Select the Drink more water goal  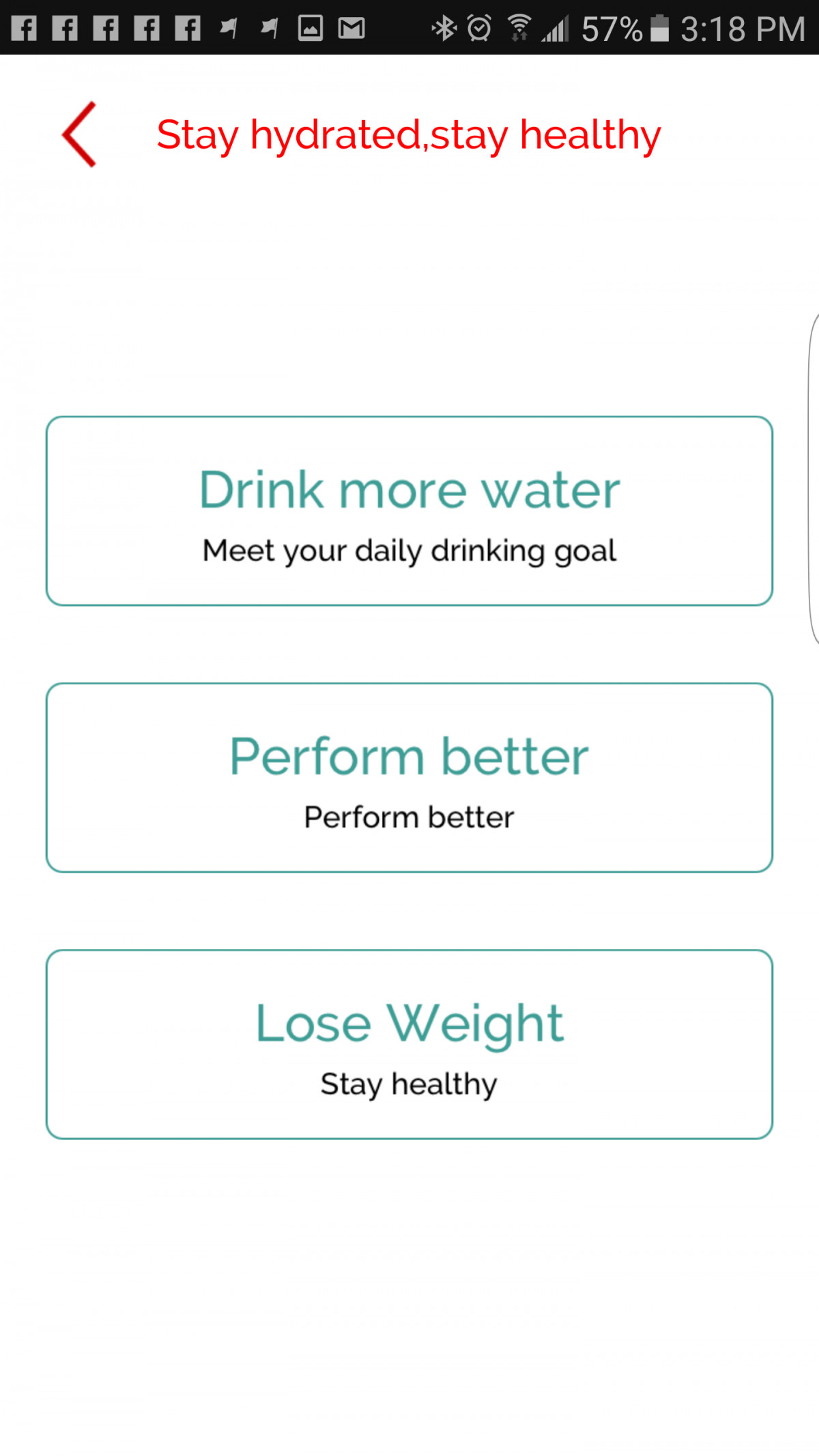[409, 510]
